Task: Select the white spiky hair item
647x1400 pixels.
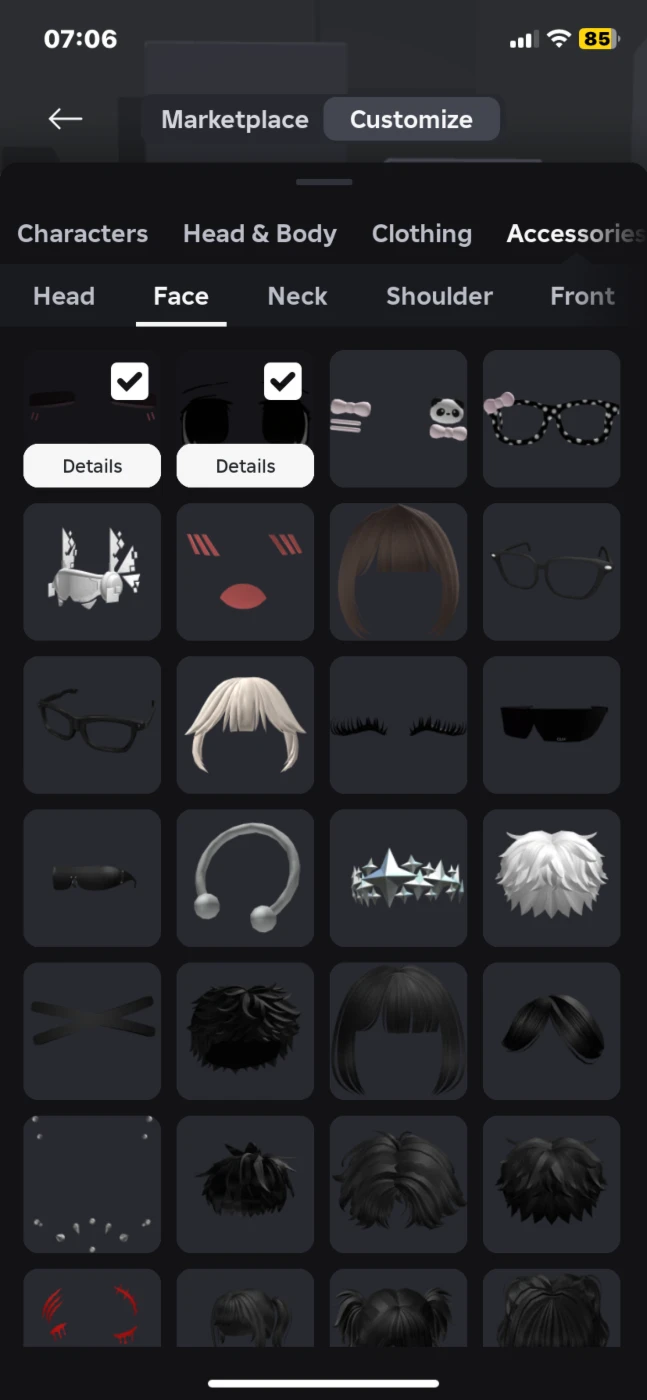Action: click(x=552, y=879)
